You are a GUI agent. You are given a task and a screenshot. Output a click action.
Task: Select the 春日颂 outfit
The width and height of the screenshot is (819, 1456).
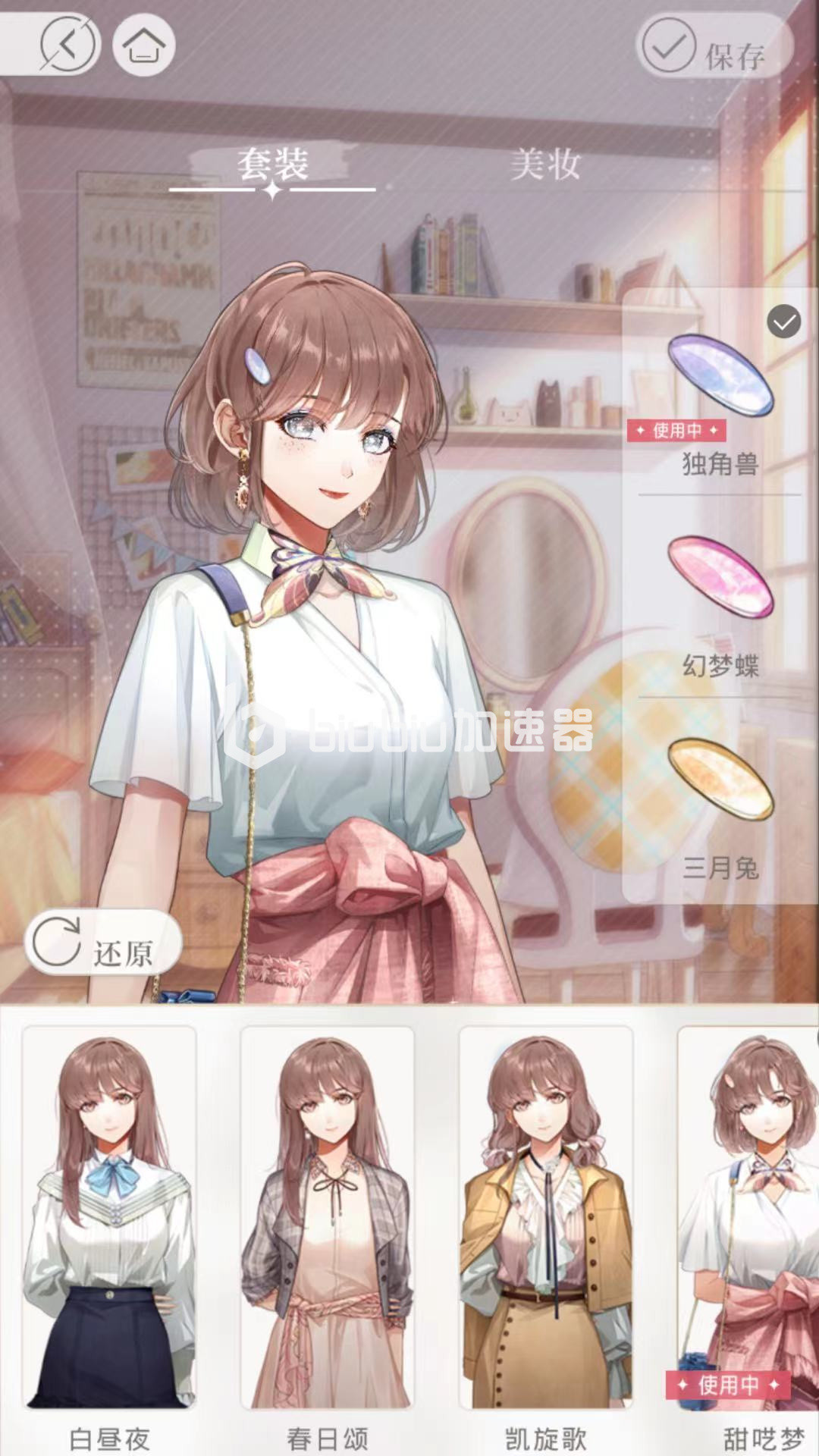tap(328, 1221)
